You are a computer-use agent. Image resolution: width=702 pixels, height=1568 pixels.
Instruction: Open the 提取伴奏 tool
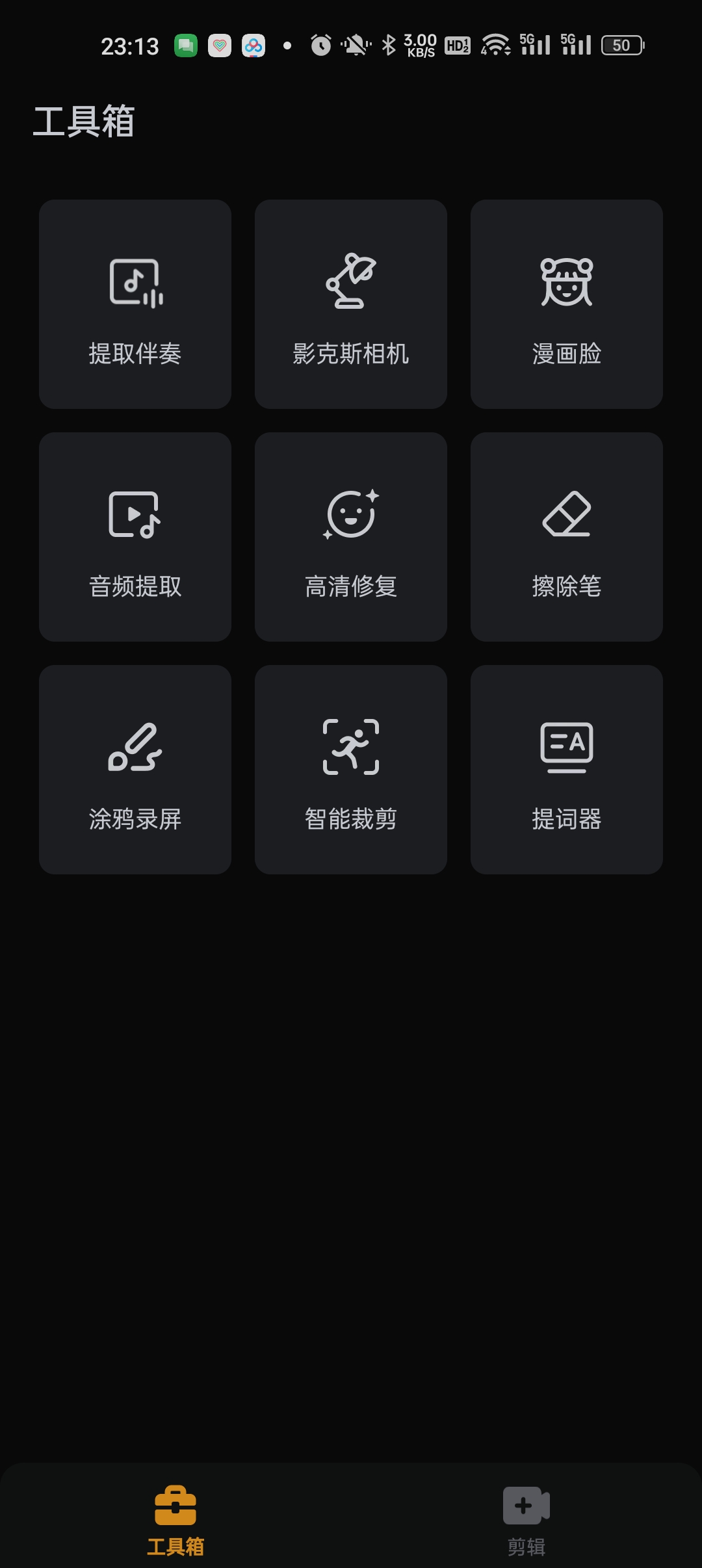135,304
